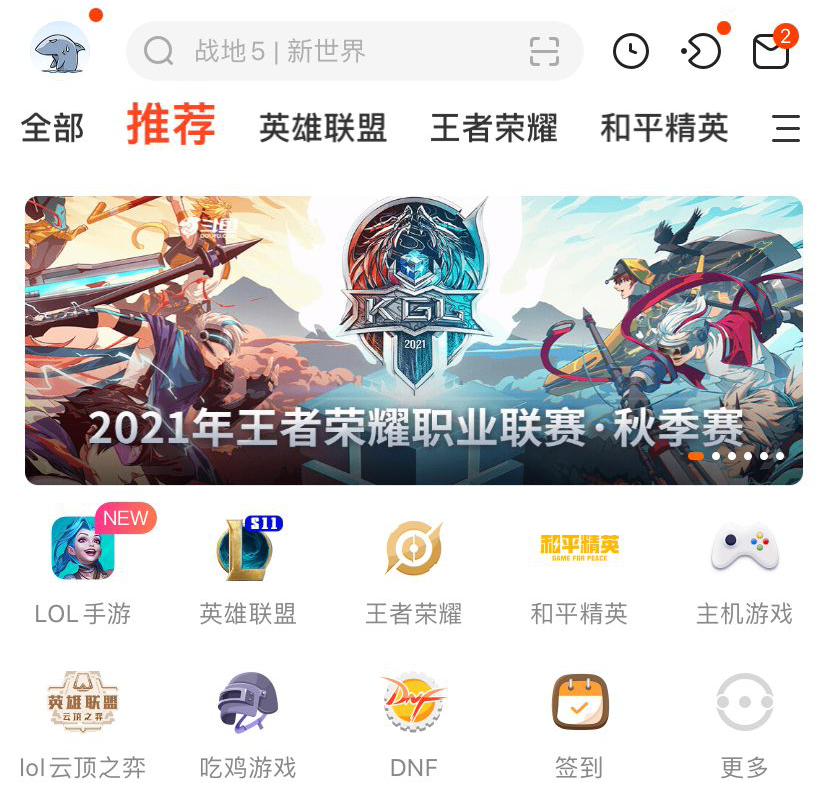Open the messages mail icon
The image size is (828, 806).
[771, 51]
